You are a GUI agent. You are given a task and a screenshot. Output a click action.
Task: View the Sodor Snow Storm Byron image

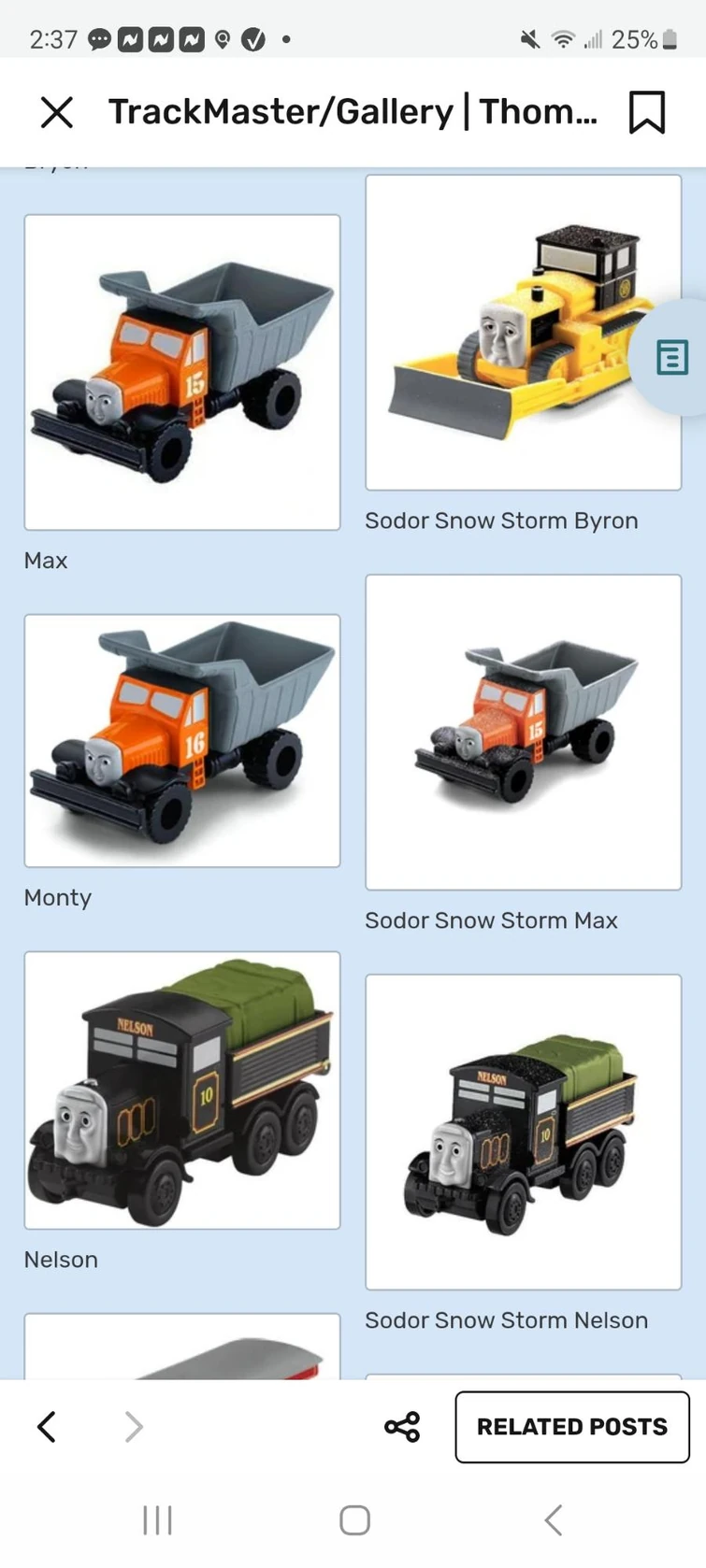click(524, 333)
